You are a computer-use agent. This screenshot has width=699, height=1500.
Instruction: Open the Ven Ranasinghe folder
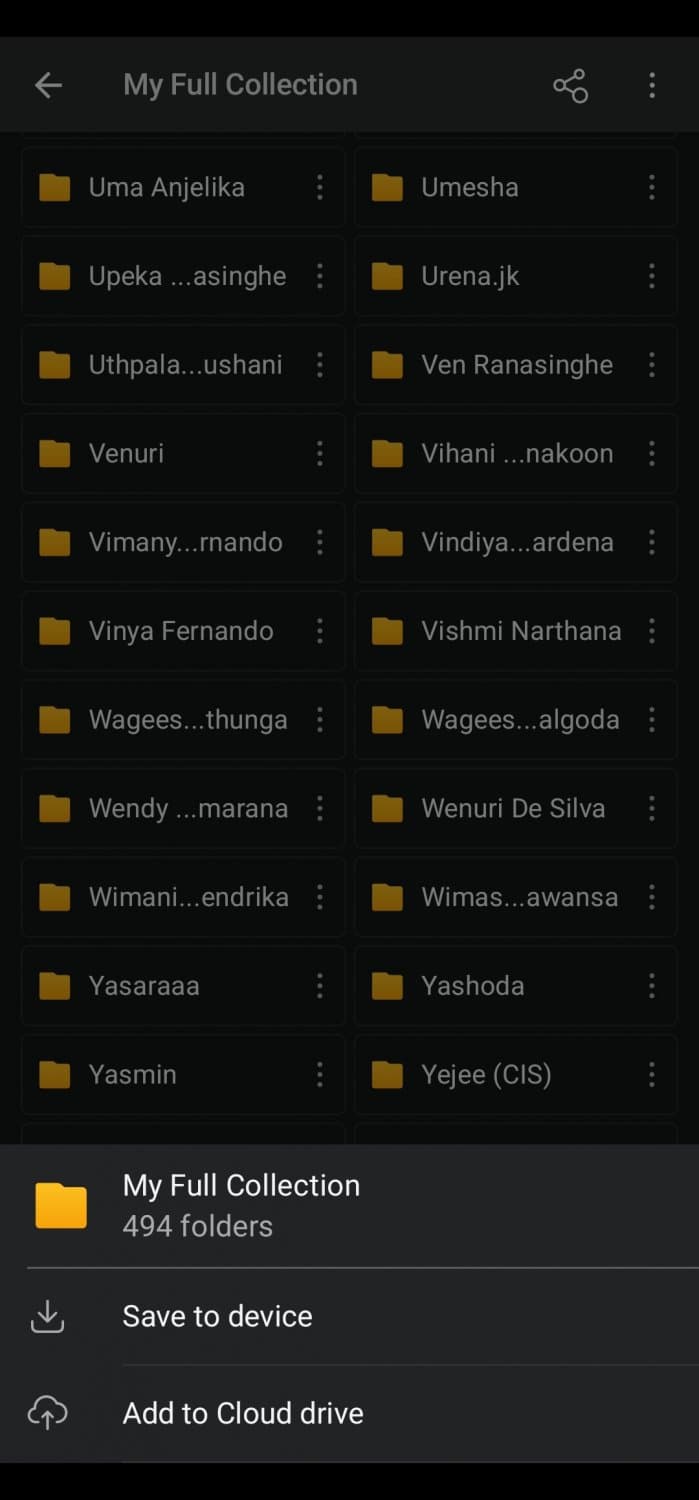coord(516,365)
